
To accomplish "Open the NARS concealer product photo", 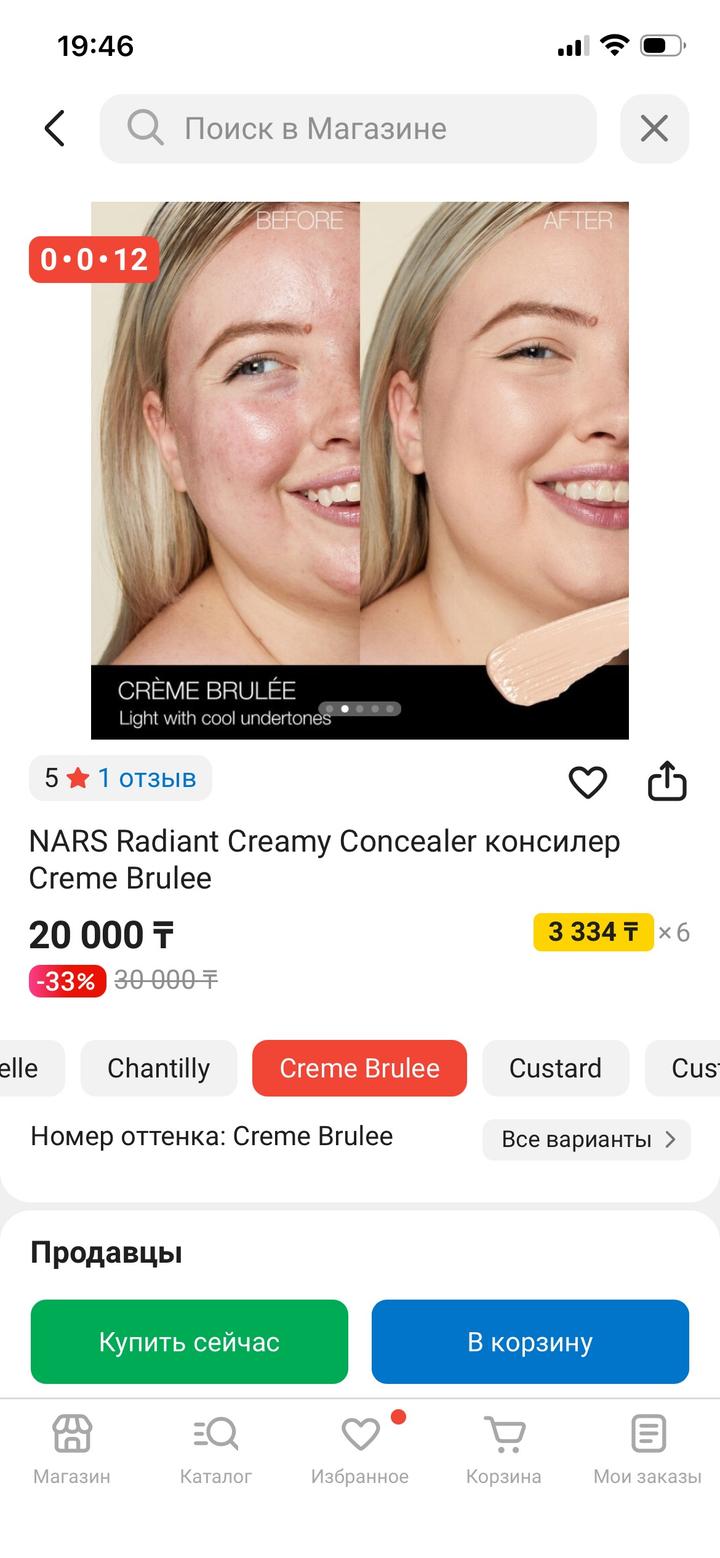I will tap(360, 470).
